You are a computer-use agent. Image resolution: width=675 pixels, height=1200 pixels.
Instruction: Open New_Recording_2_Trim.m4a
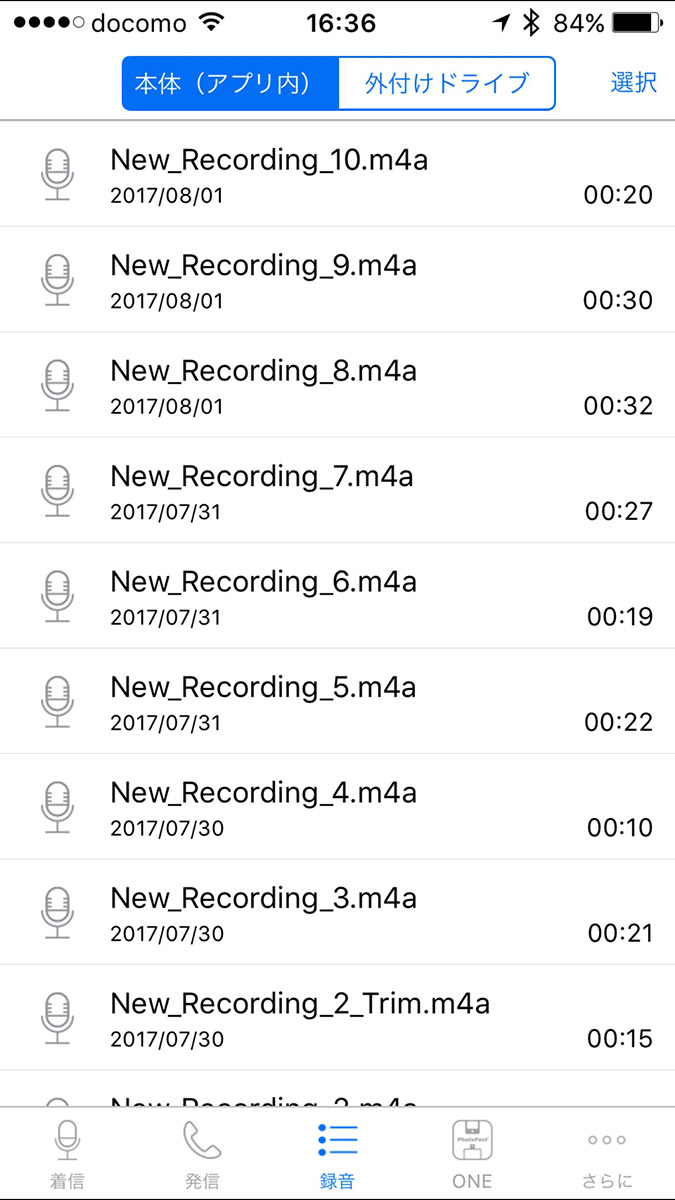(x=337, y=1018)
